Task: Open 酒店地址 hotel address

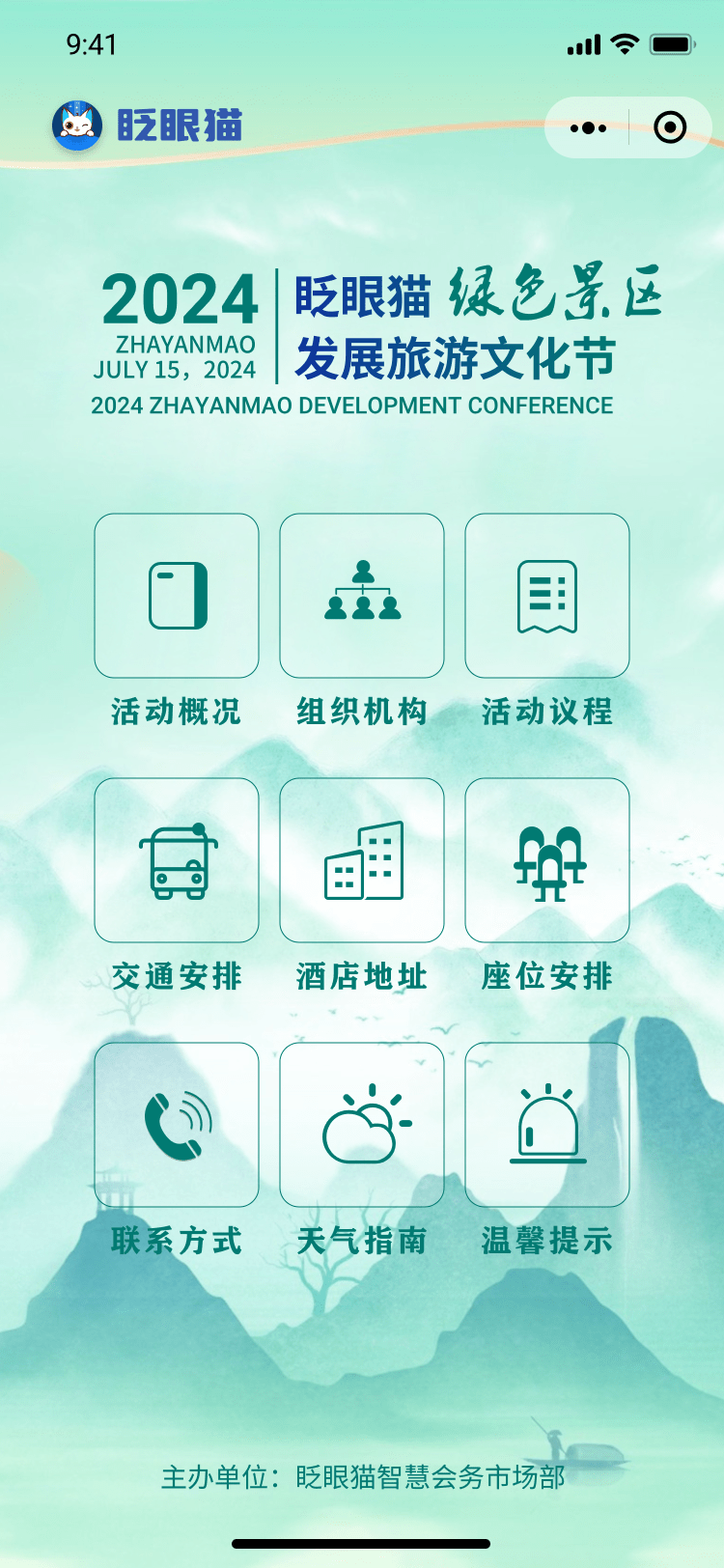Action: (x=362, y=860)
